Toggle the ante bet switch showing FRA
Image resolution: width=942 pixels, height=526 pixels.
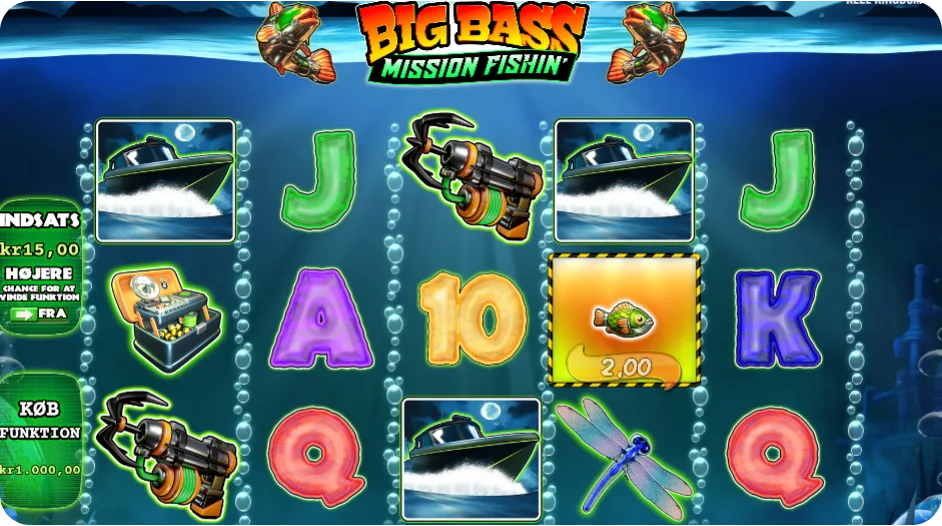tap(38, 314)
